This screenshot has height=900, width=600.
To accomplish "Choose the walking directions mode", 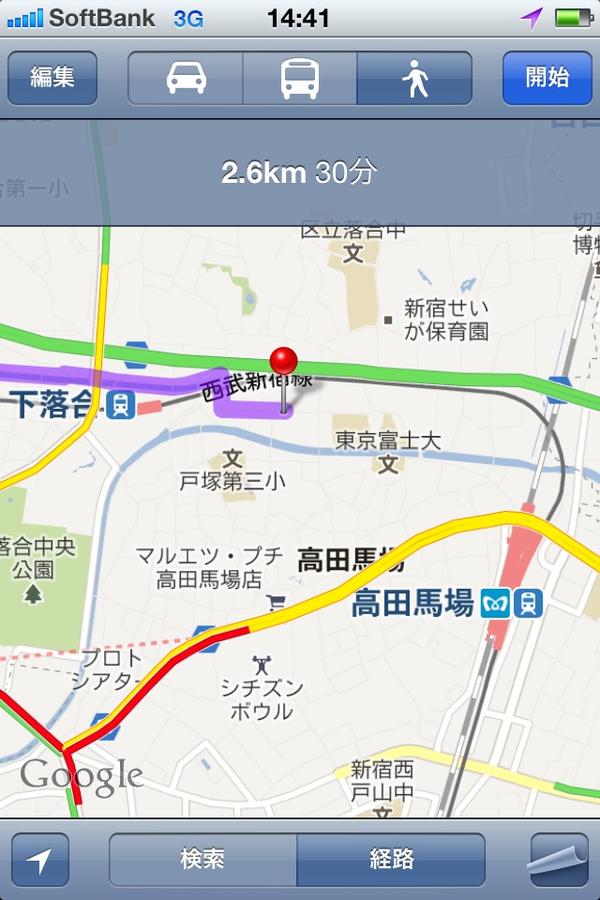I will click(414, 78).
